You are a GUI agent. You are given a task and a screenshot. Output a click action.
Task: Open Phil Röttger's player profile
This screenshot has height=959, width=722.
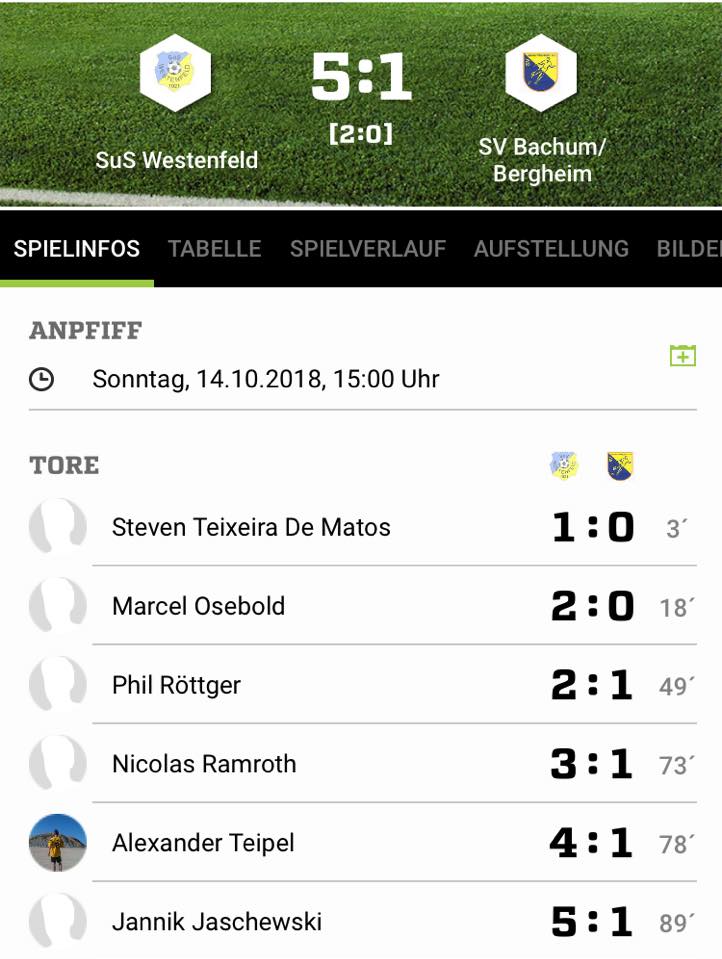(176, 685)
